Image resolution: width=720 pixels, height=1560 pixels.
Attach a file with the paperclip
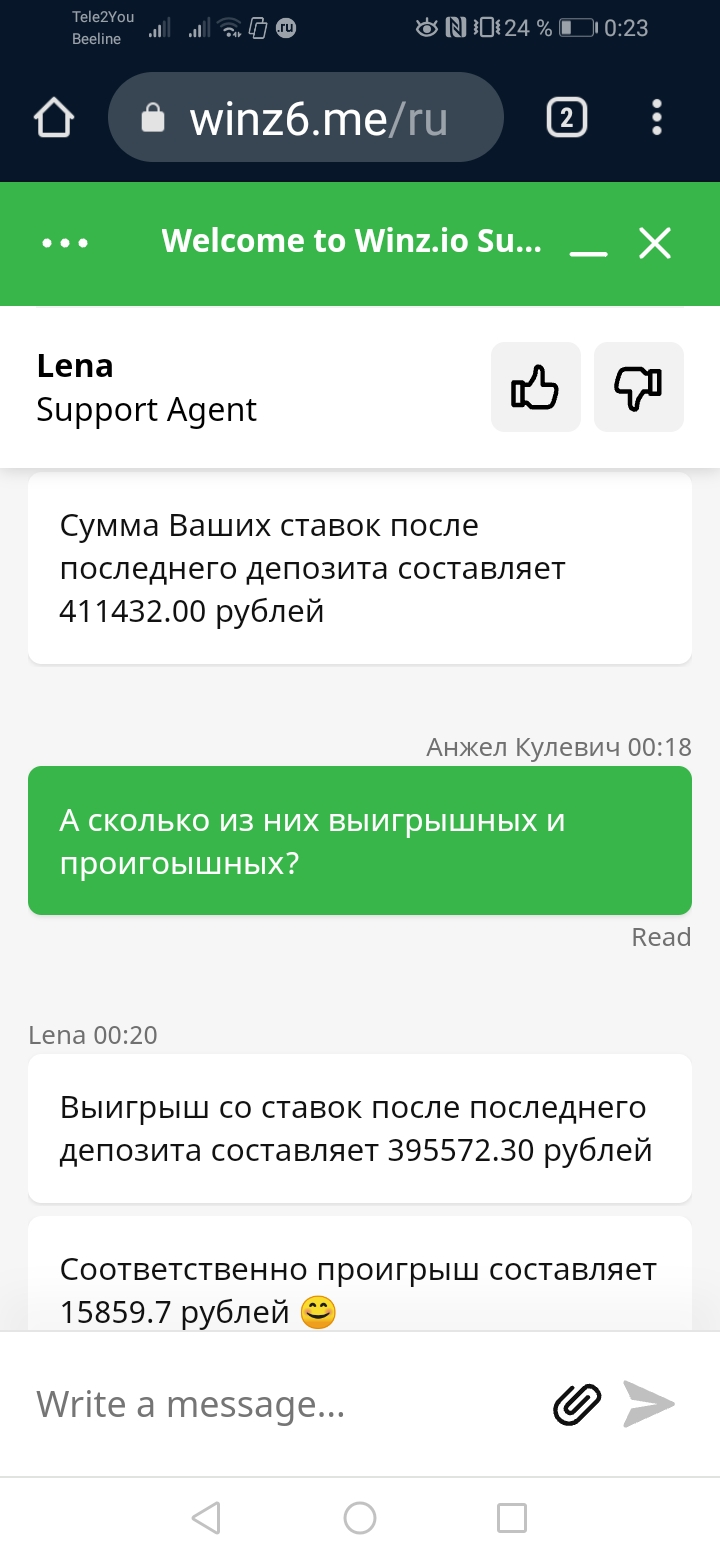pyautogui.click(x=578, y=1404)
